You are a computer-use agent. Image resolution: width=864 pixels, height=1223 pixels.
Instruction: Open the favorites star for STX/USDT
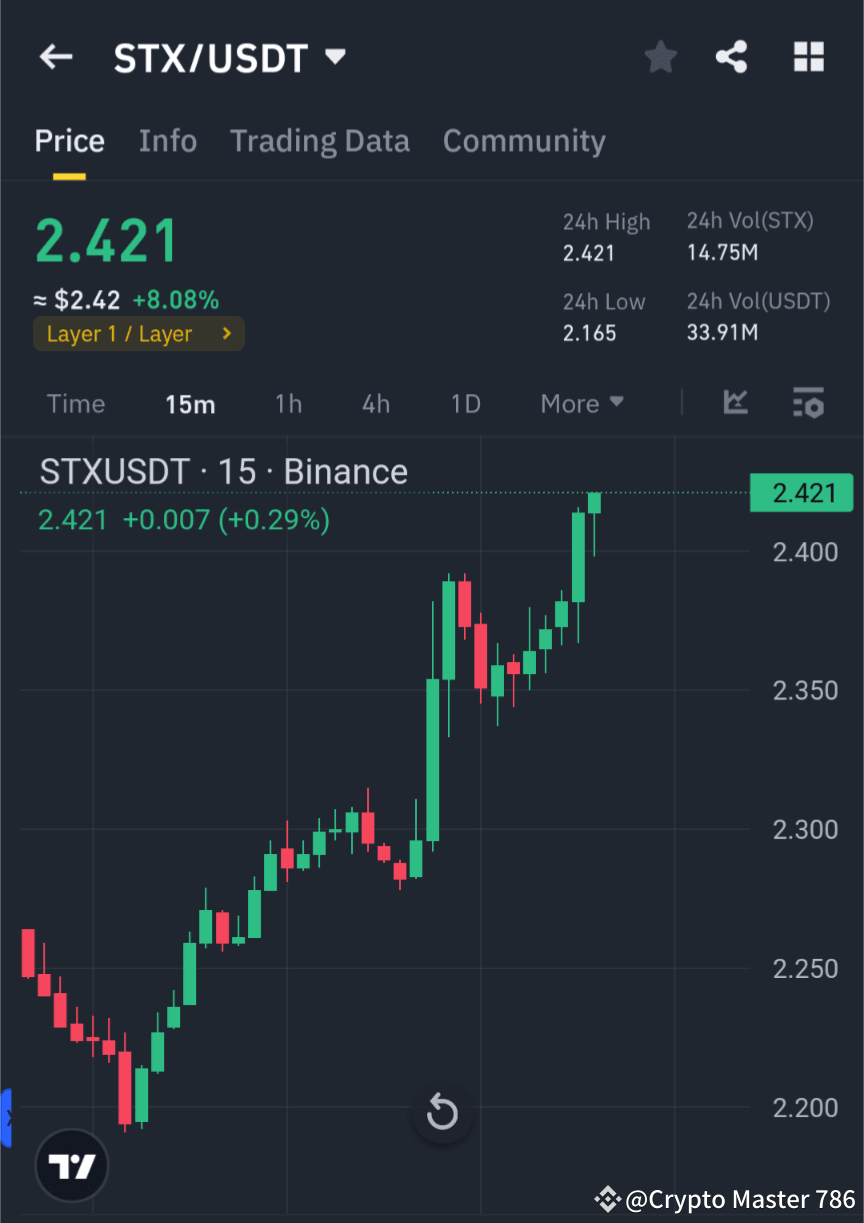(x=660, y=57)
